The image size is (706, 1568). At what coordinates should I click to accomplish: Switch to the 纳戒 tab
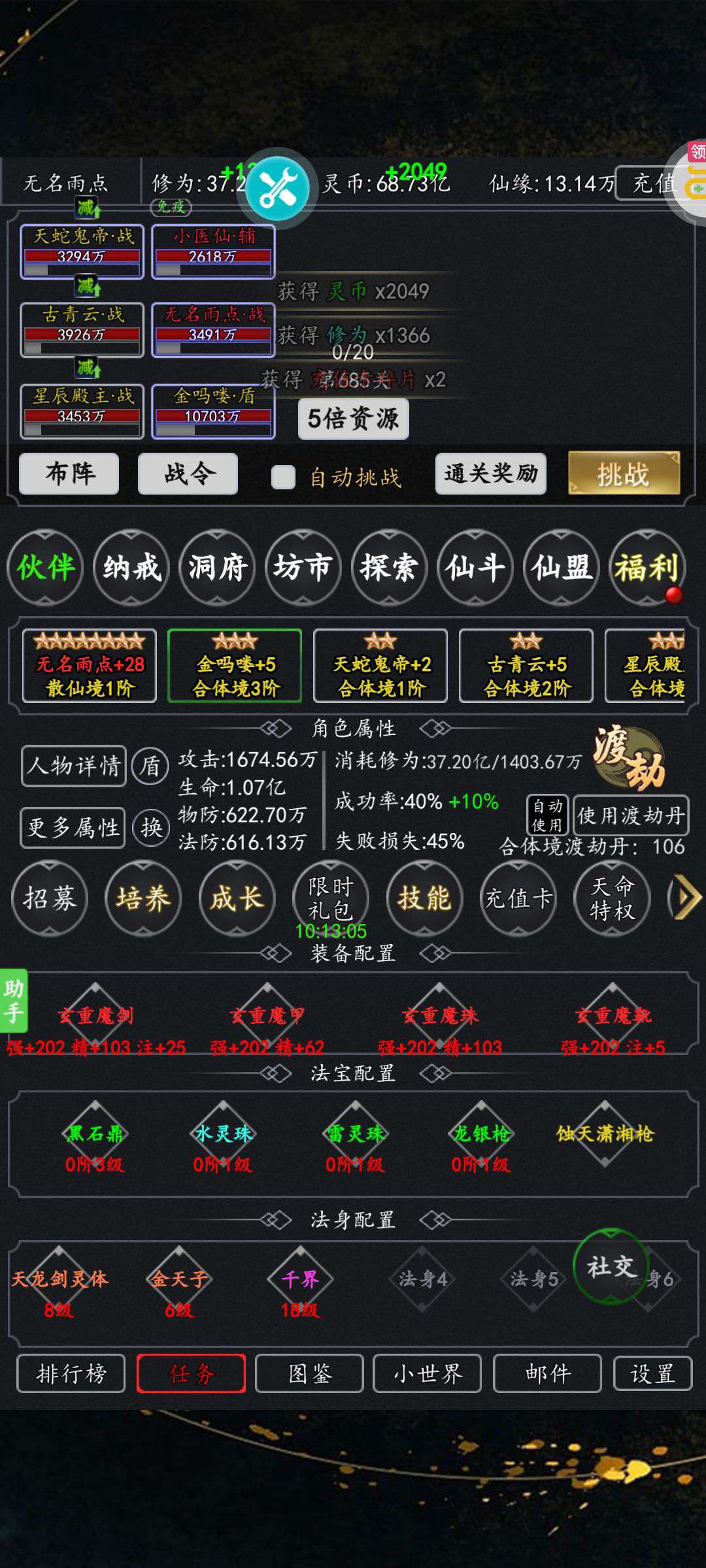131,568
